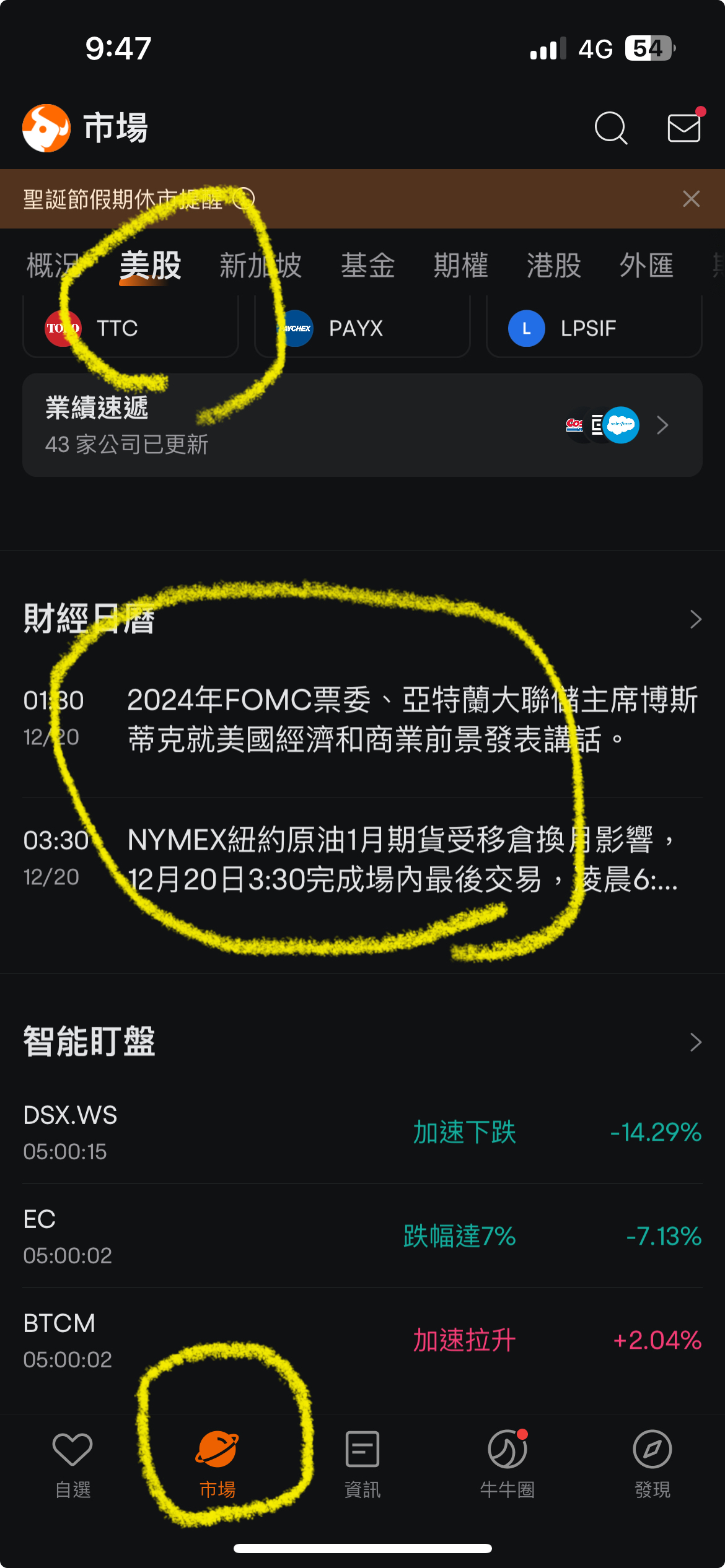Switch to the 新加坡 tab
The height and width of the screenshot is (1568, 725).
(260, 266)
